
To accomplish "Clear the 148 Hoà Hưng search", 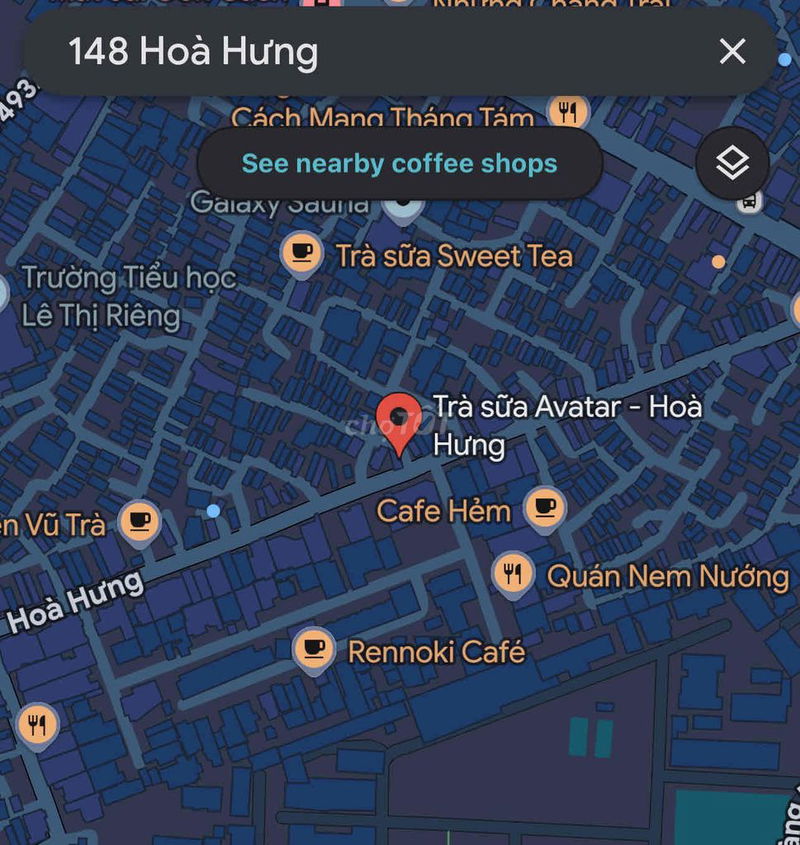I will pyautogui.click(x=733, y=52).
